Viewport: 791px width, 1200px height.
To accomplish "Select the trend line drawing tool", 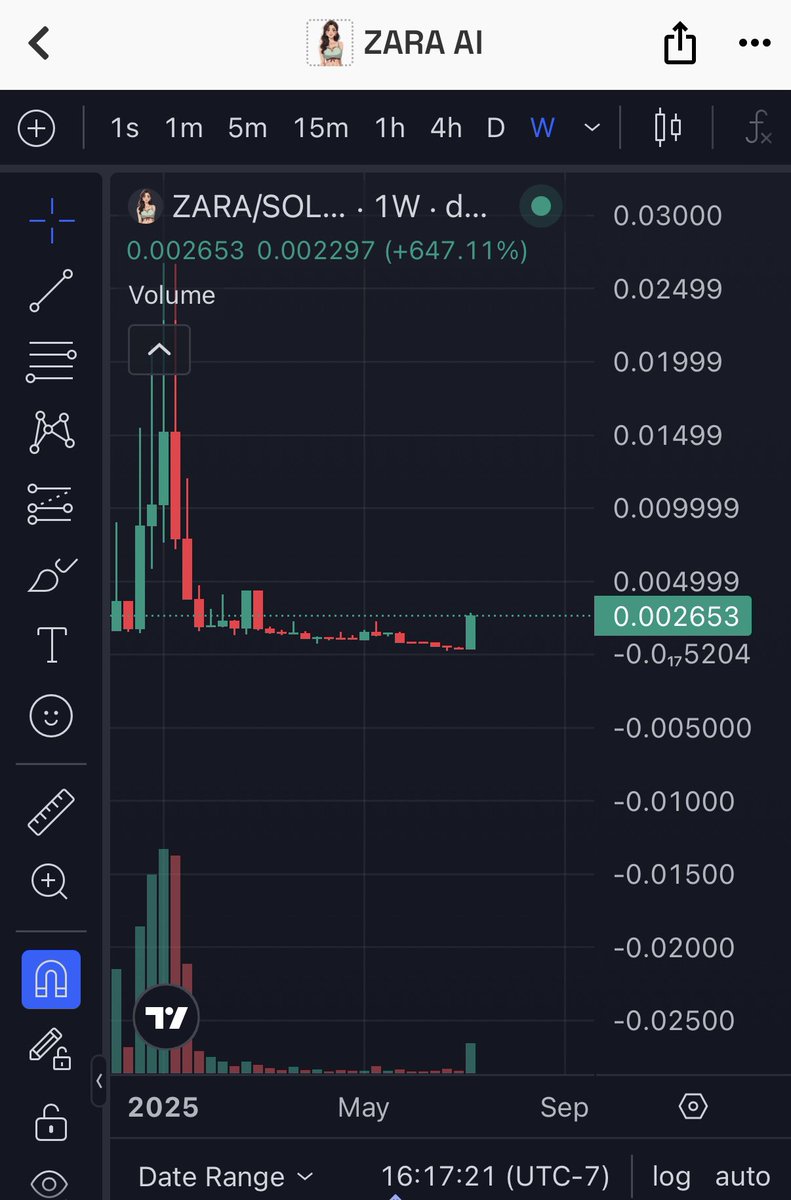I will click(x=51, y=290).
